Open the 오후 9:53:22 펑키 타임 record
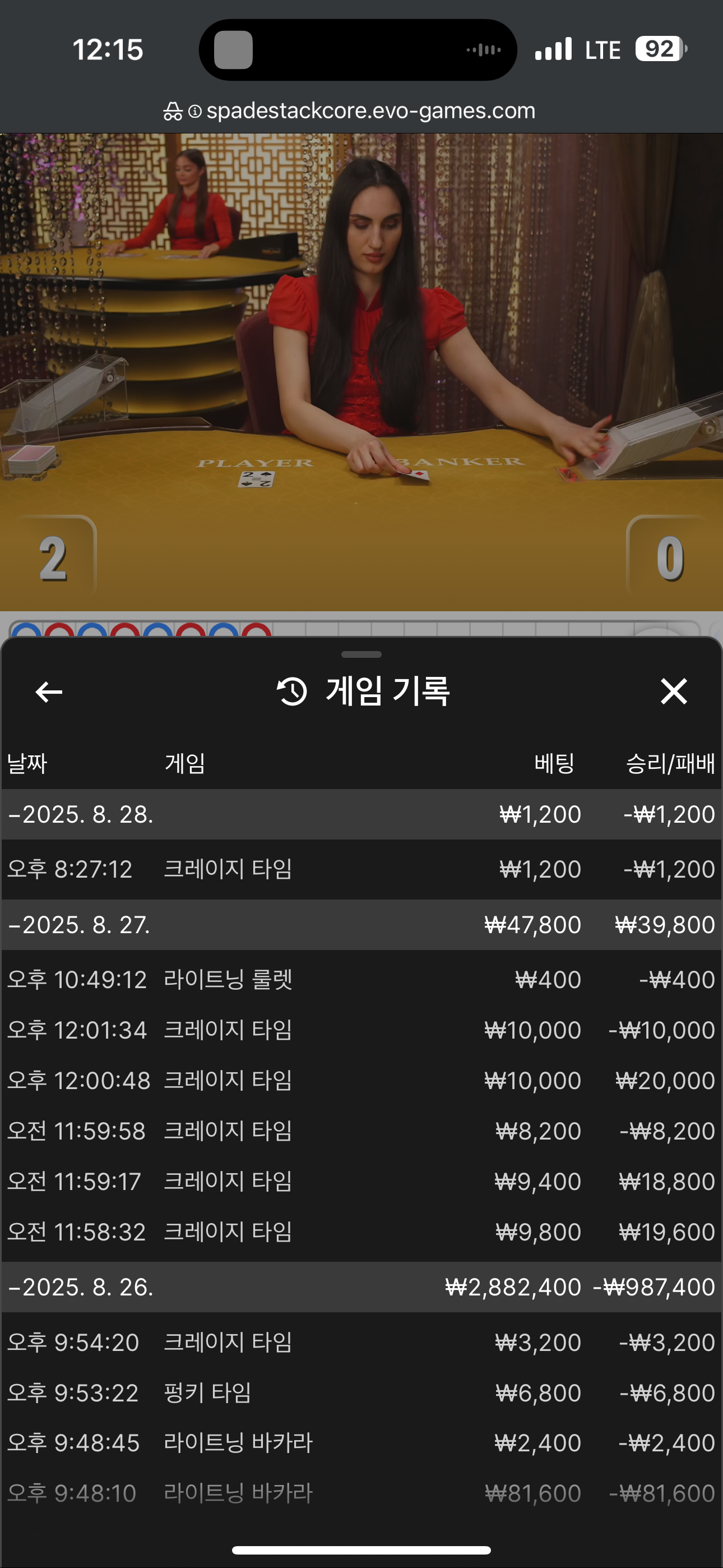Screen dimensions: 723x1568 pyautogui.click(x=361, y=1392)
